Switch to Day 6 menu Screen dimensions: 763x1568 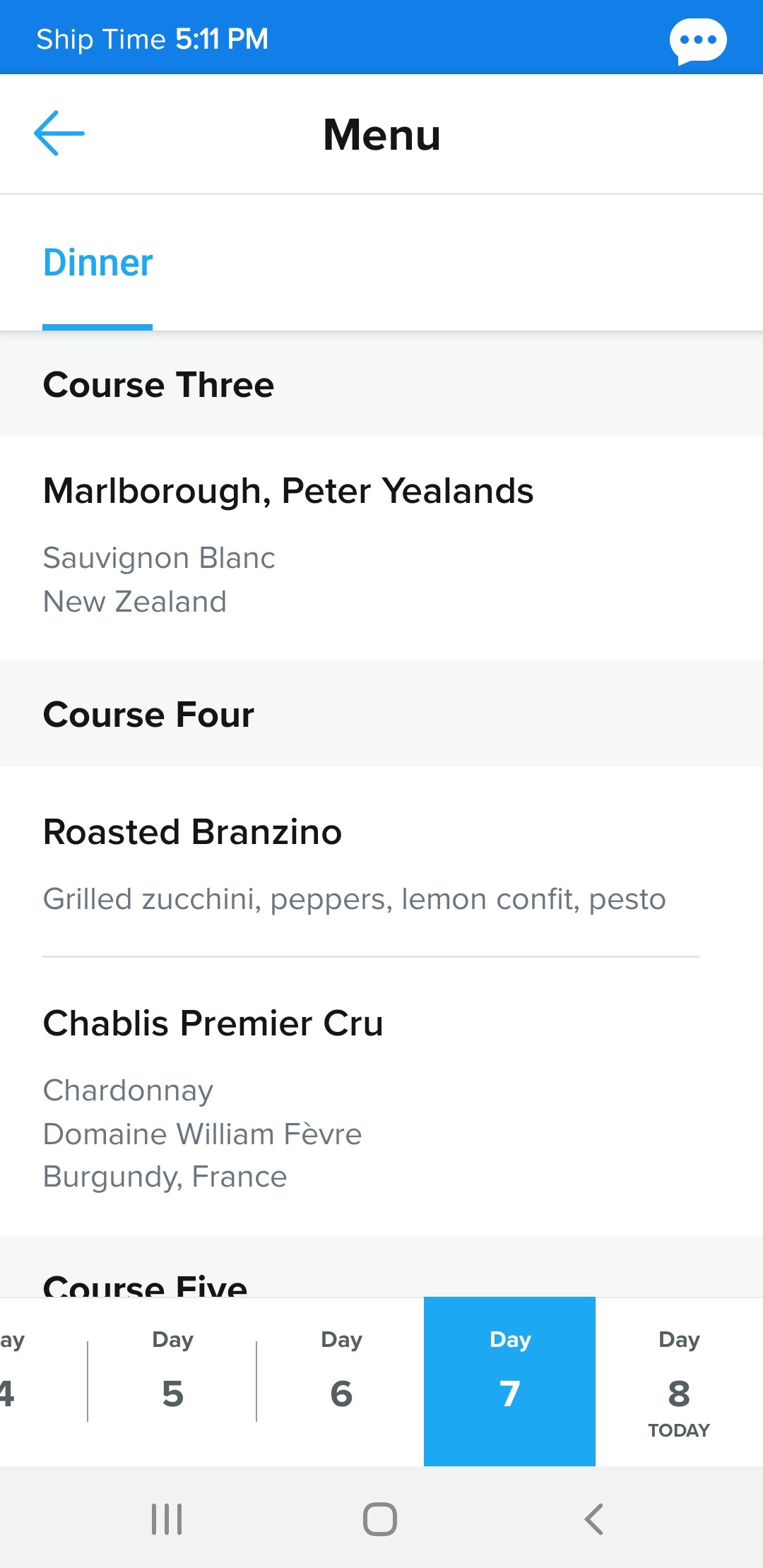[x=341, y=1381]
